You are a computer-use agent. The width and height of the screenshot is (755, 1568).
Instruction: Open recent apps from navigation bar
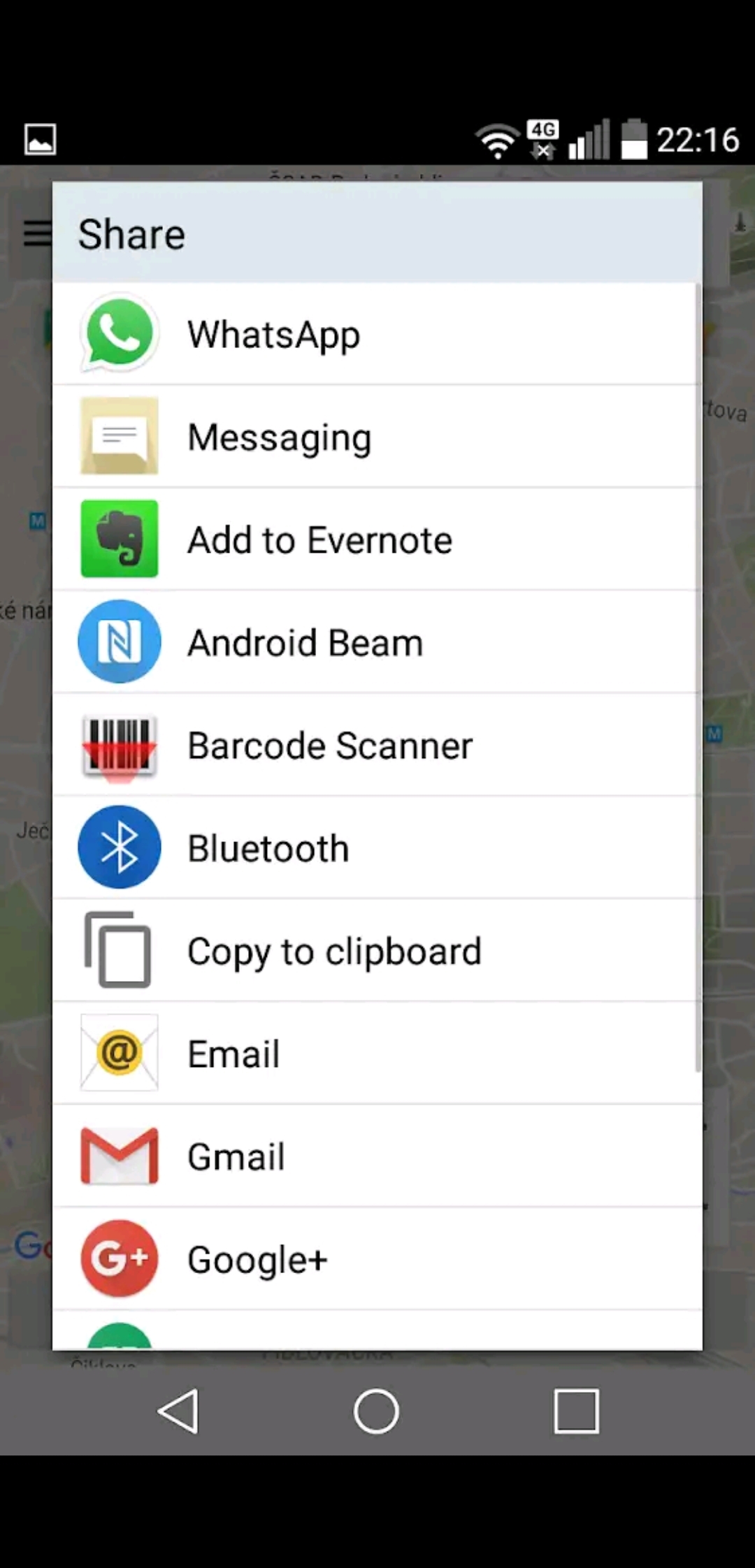click(x=576, y=1411)
